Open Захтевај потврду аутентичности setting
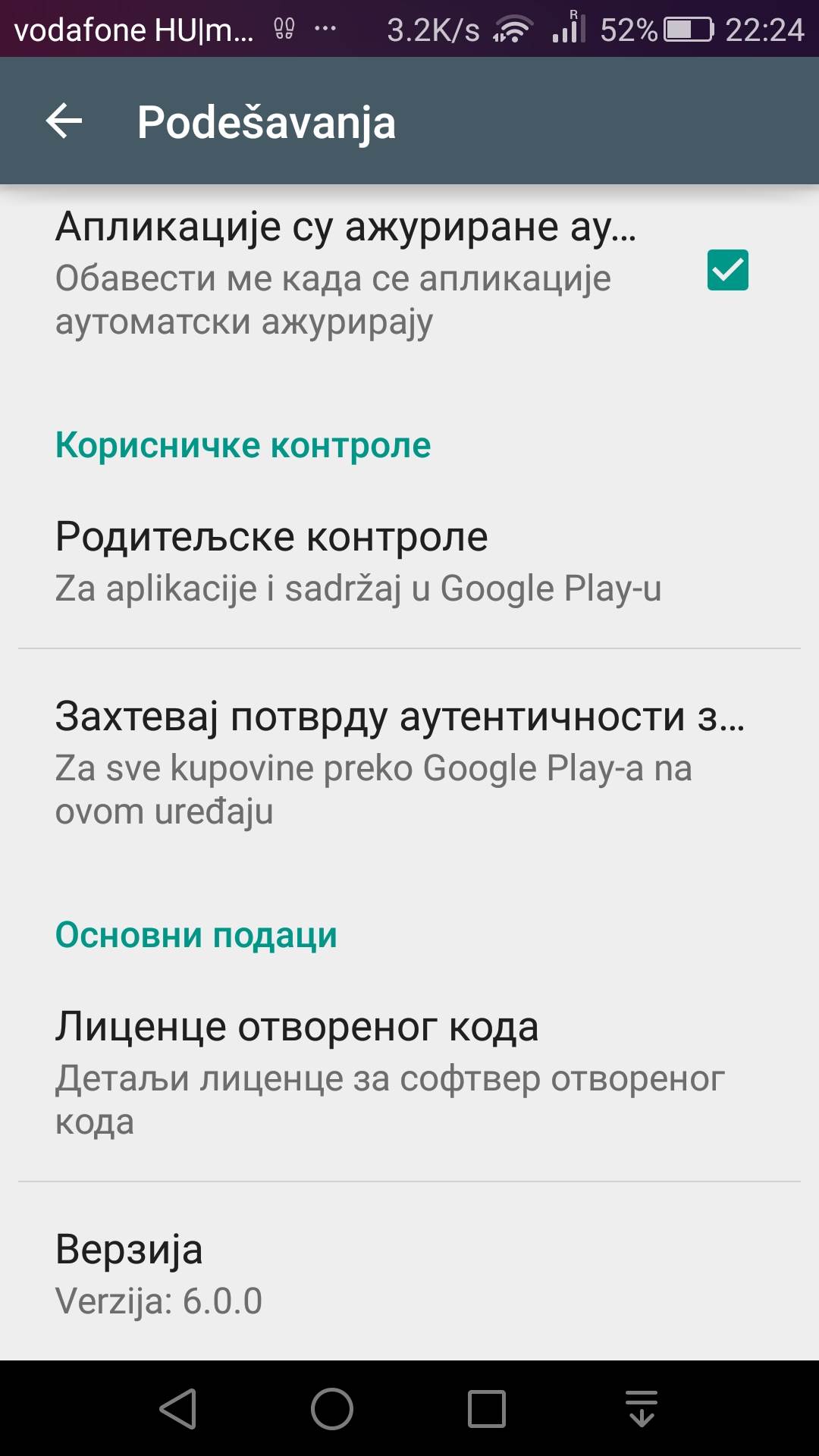Viewport: 819px width, 1456px height. point(409,762)
